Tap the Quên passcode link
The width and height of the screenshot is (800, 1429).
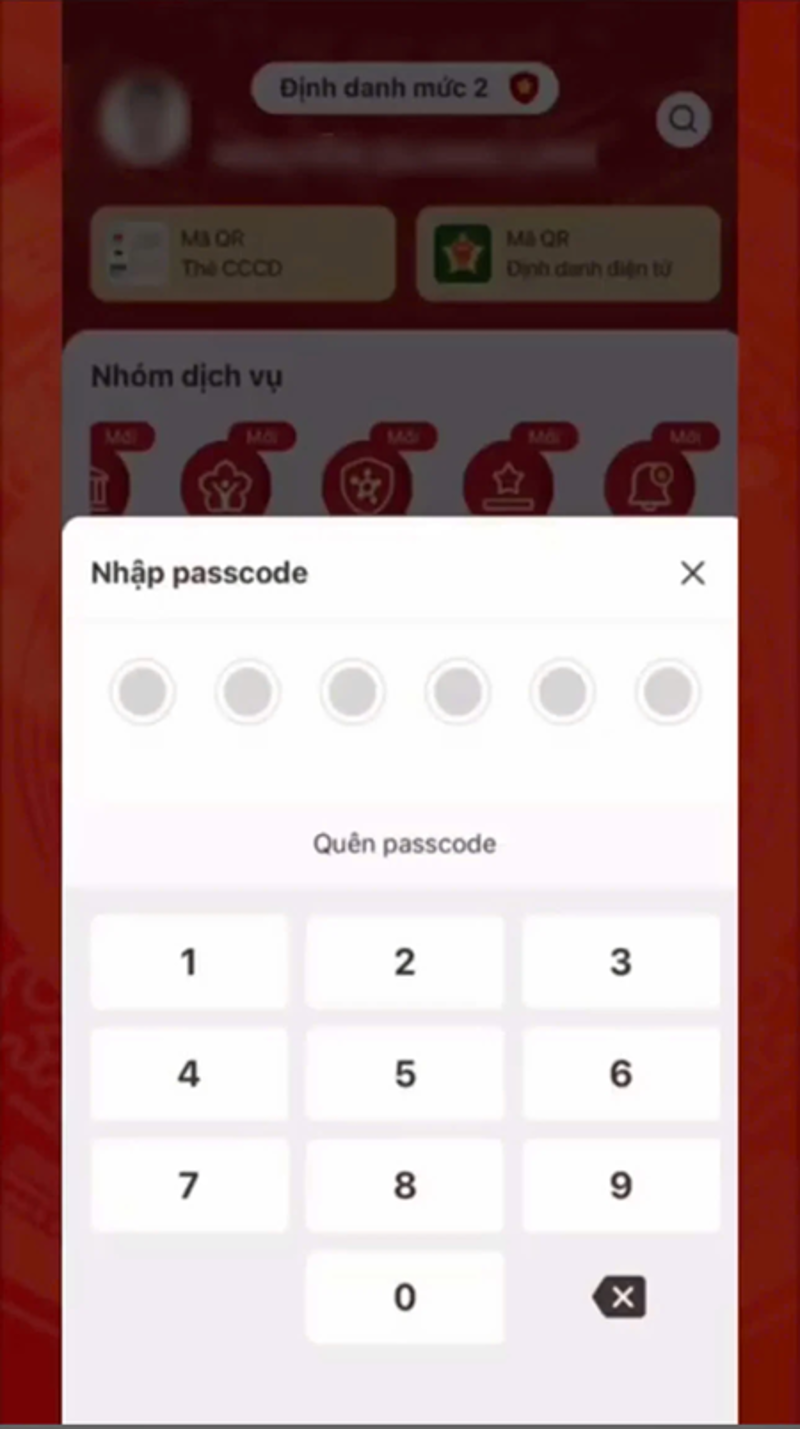click(x=405, y=844)
